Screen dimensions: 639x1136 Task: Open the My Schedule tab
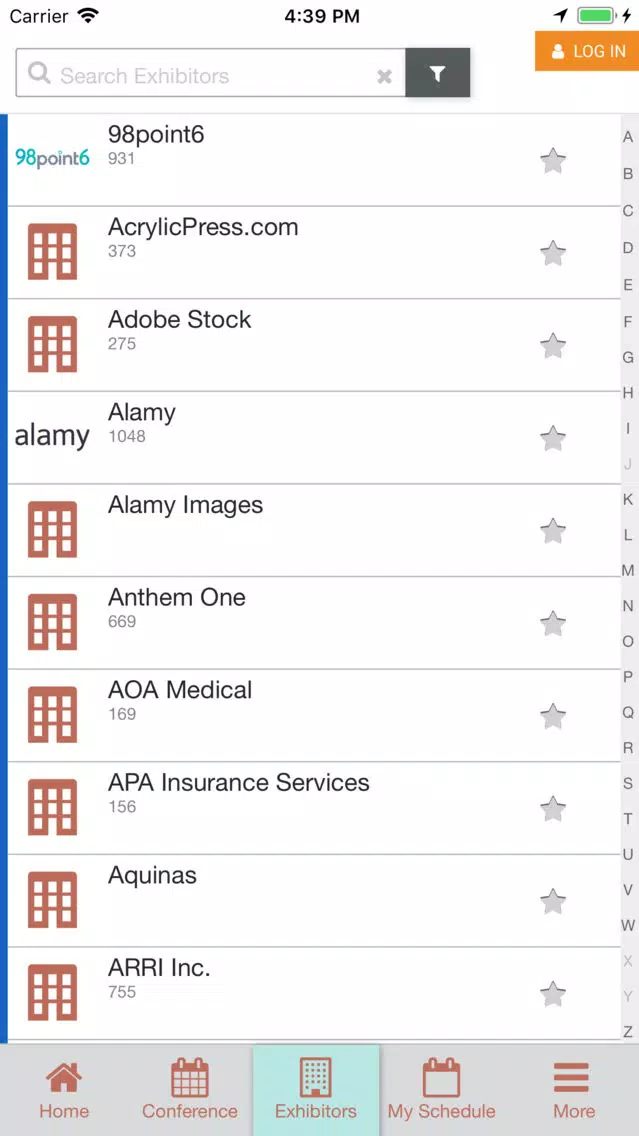coord(441,1090)
